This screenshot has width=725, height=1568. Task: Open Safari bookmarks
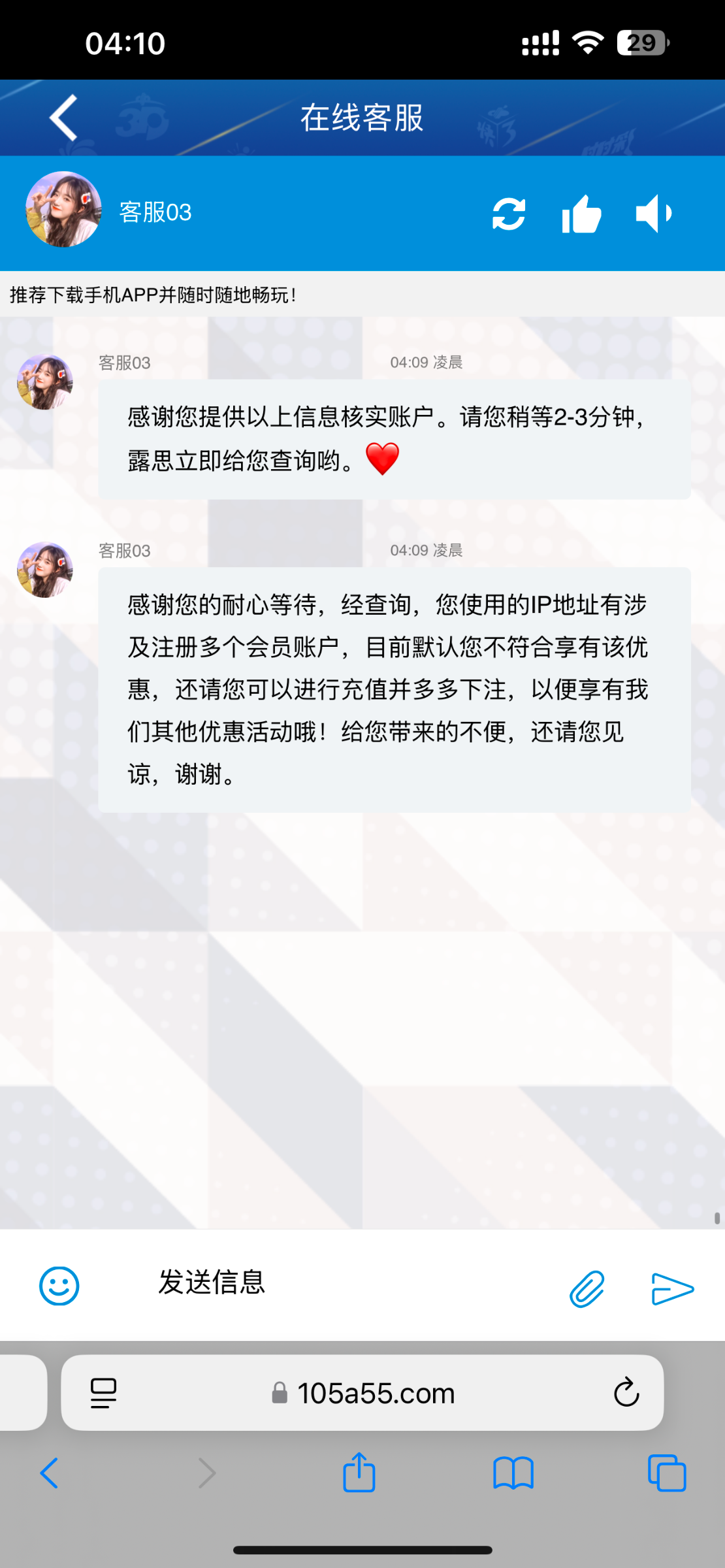[513, 1473]
